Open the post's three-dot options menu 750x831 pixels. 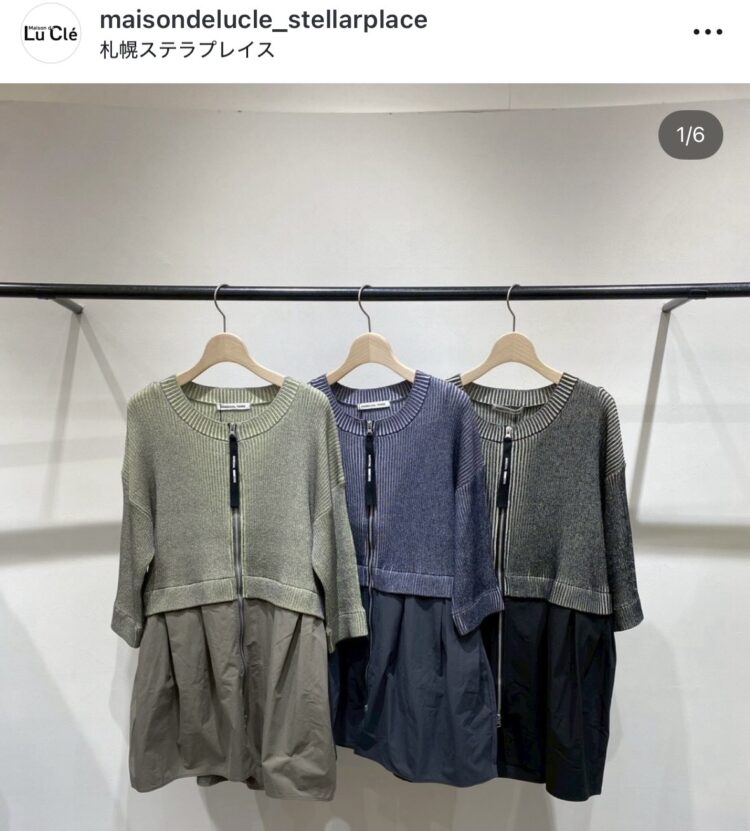click(x=707, y=32)
